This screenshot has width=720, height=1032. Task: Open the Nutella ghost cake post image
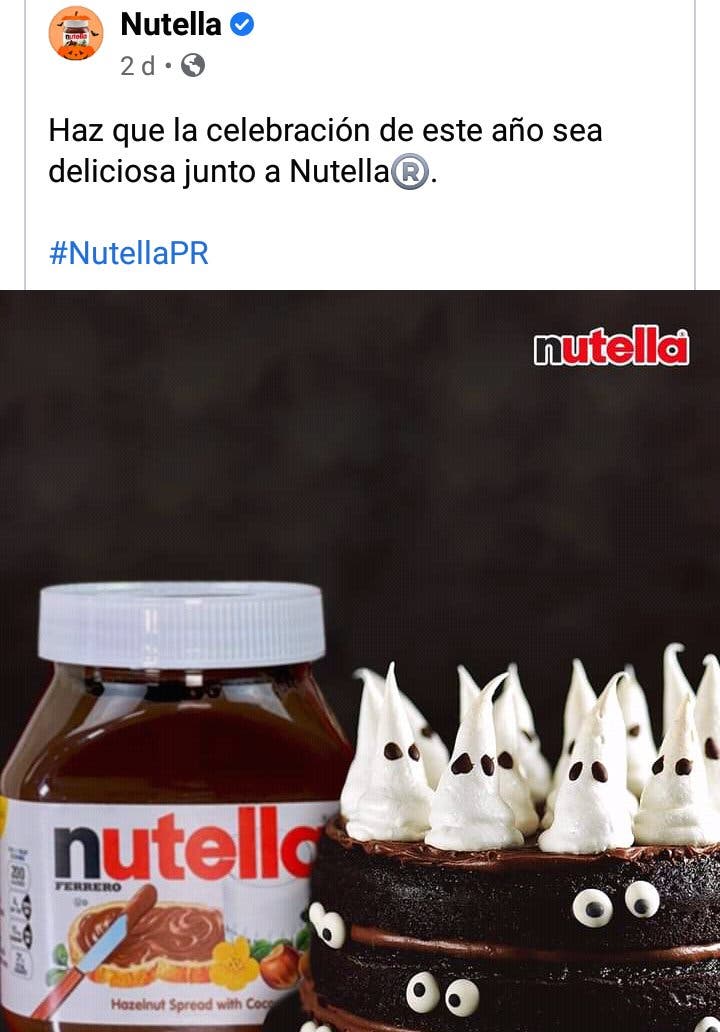[x=360, y=660]
